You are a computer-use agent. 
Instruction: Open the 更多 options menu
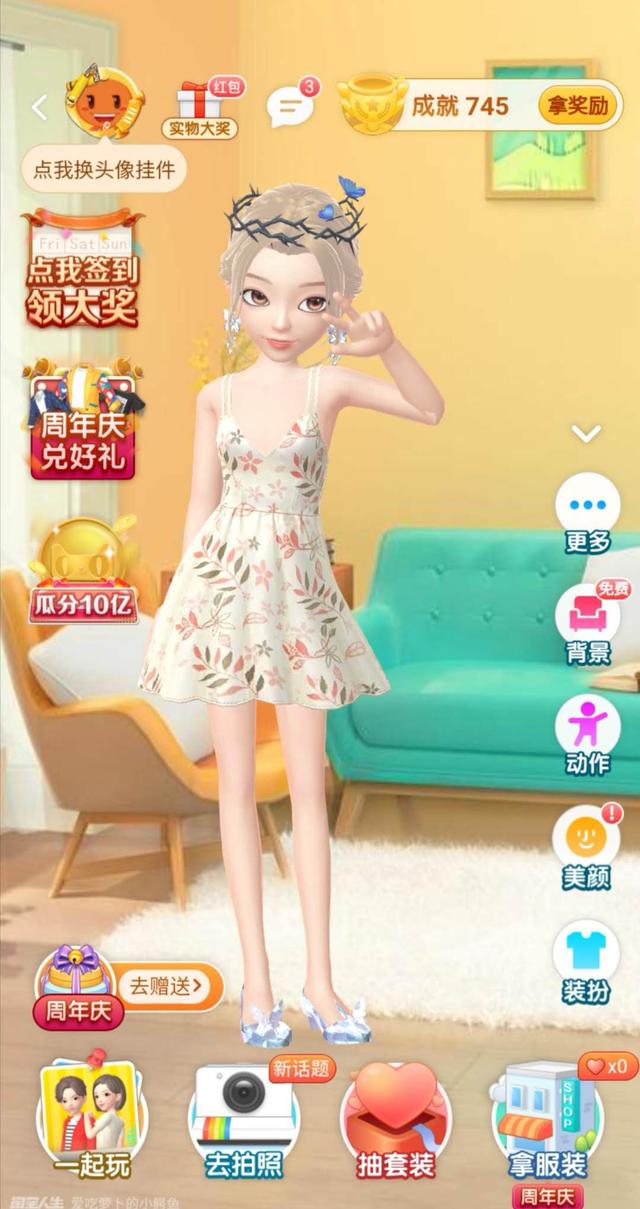pyautogui.click(x=587, y=513)
